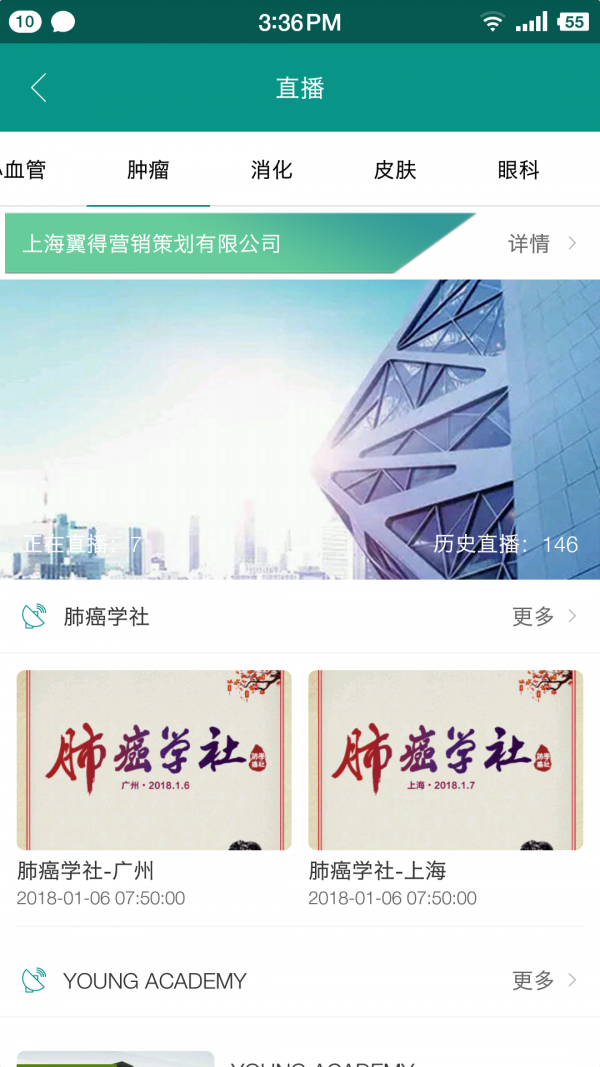The image size is (600, 1067).
Task: View 更多 in 肺癌学社 section
Action: pyautogui.click(x=543, y=616)
